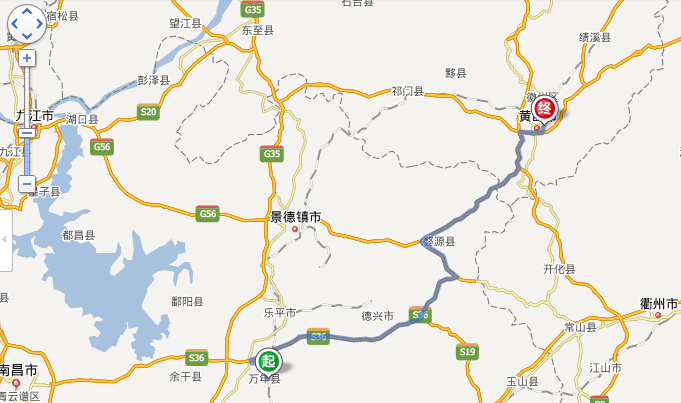
Task: Pan the map right using the right arrow
Action: [x=38, y=22]
